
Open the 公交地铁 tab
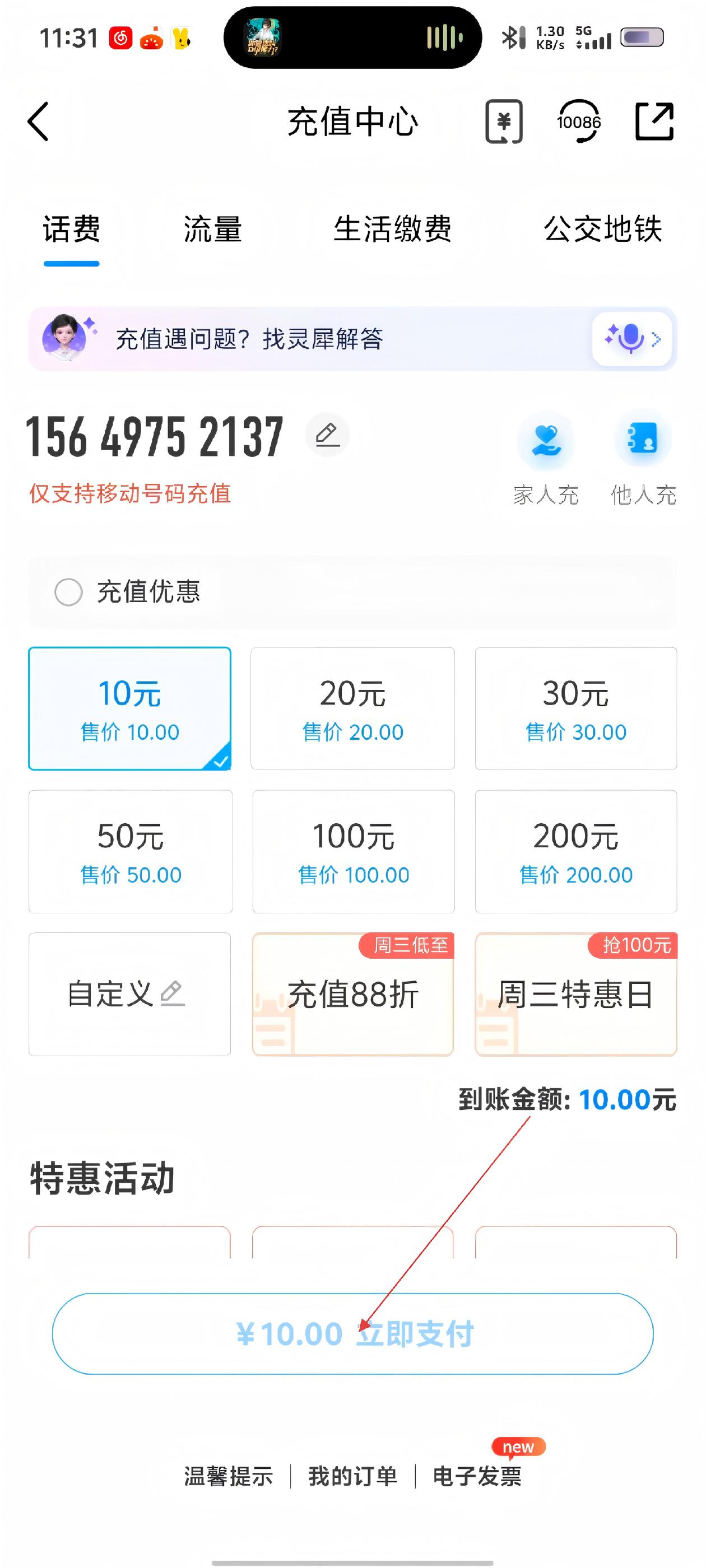point(602,230)
